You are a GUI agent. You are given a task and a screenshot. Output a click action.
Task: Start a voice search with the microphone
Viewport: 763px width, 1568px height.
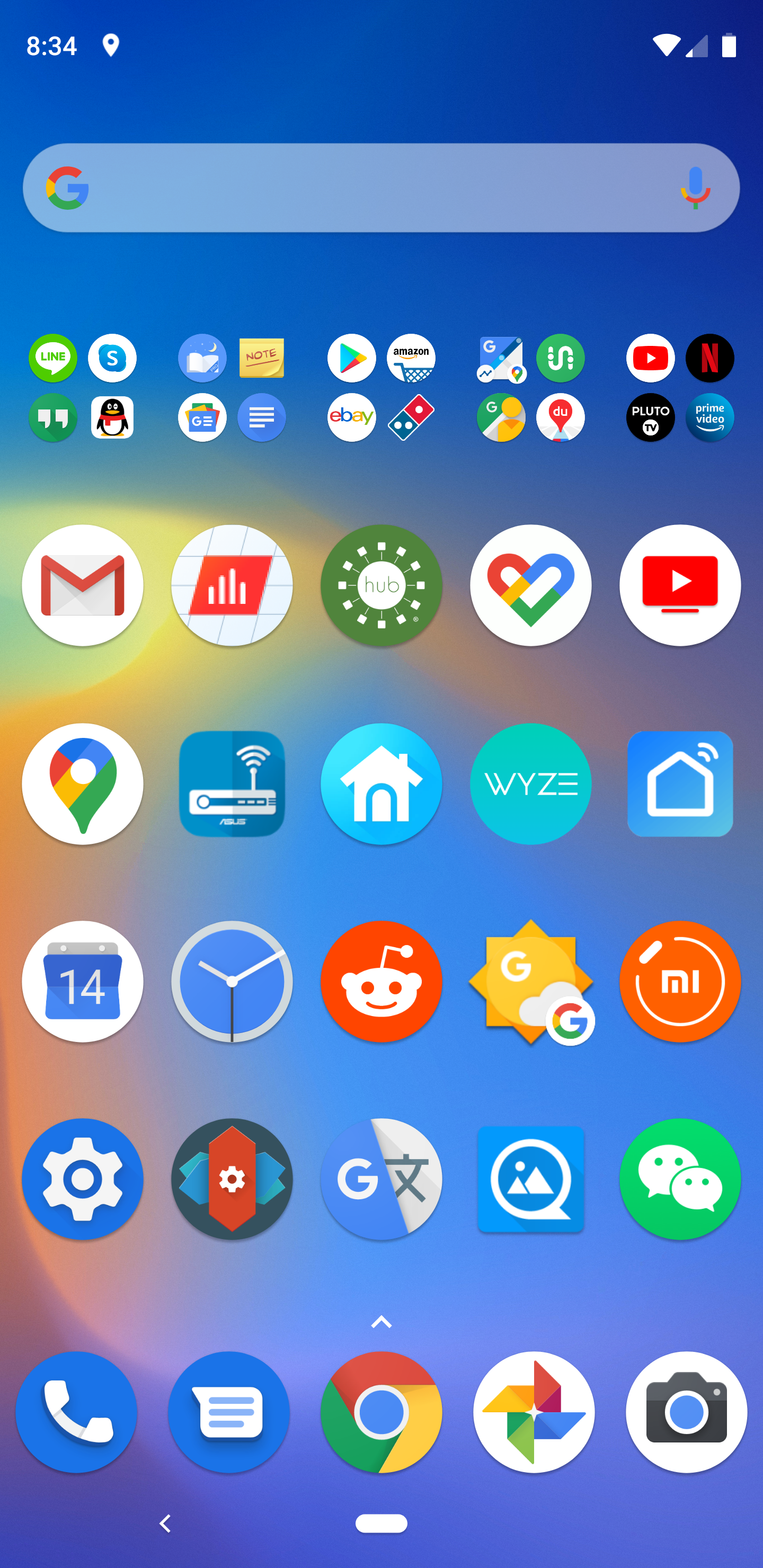(695, 188)
